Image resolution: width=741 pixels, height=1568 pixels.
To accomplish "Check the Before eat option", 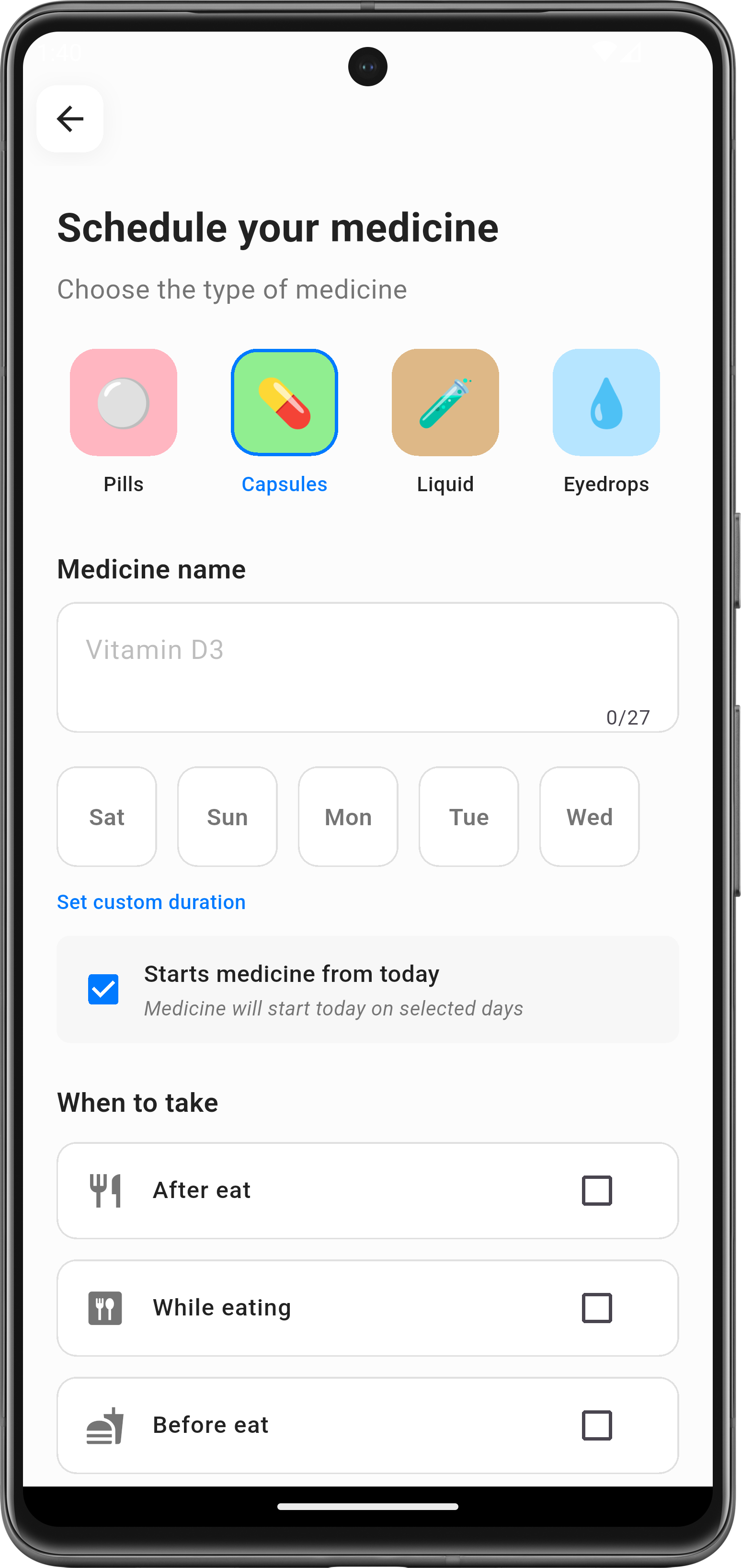I will tap(596, 1425).
